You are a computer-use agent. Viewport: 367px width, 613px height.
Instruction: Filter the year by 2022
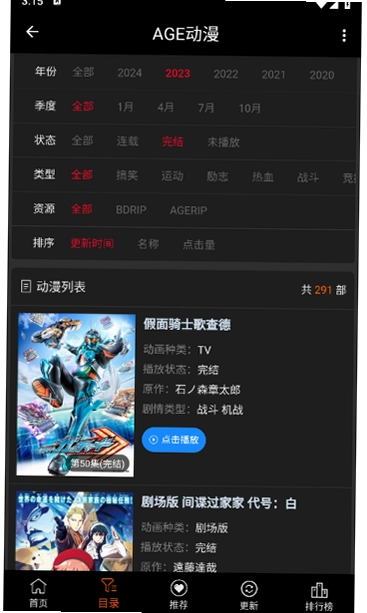coord(226,74)
